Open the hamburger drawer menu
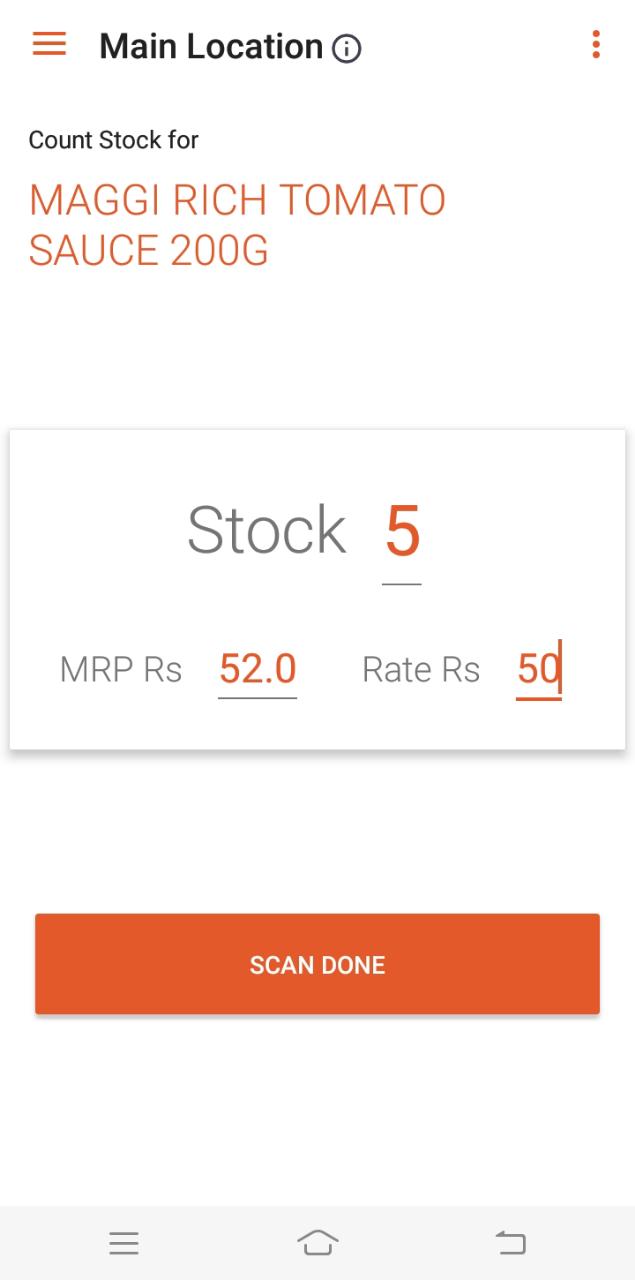Image resolution: width=635 pixels, height=1280 pixels. pos(49,44)
